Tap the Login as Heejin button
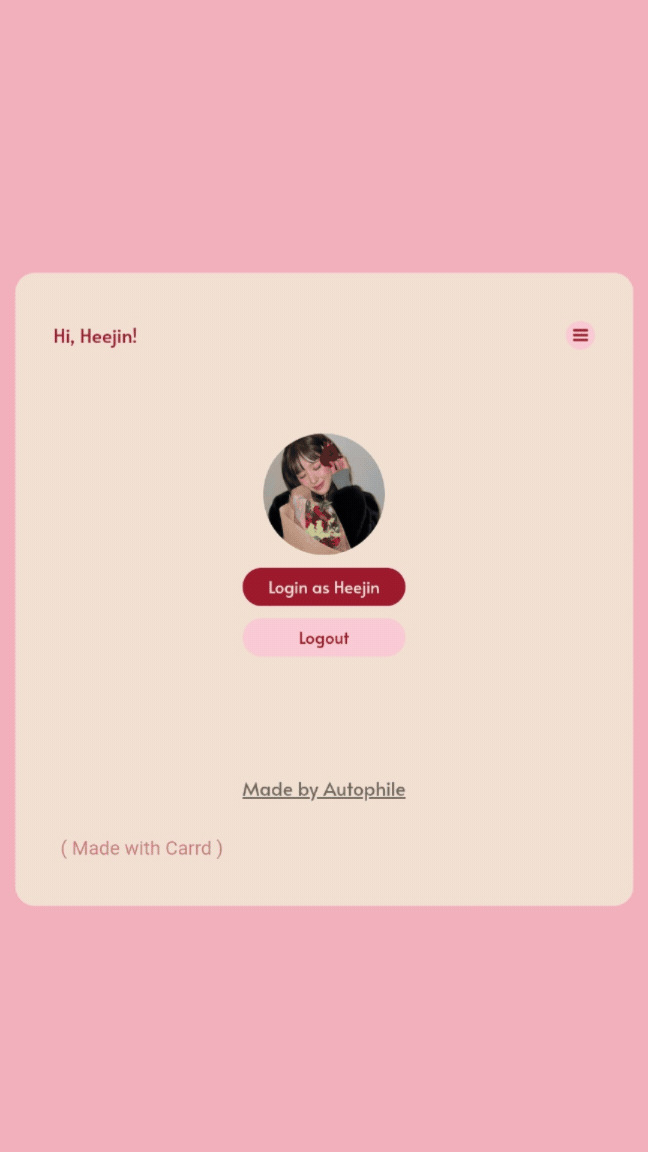This screenshot has width=648, height=1152. pos(323,587)
